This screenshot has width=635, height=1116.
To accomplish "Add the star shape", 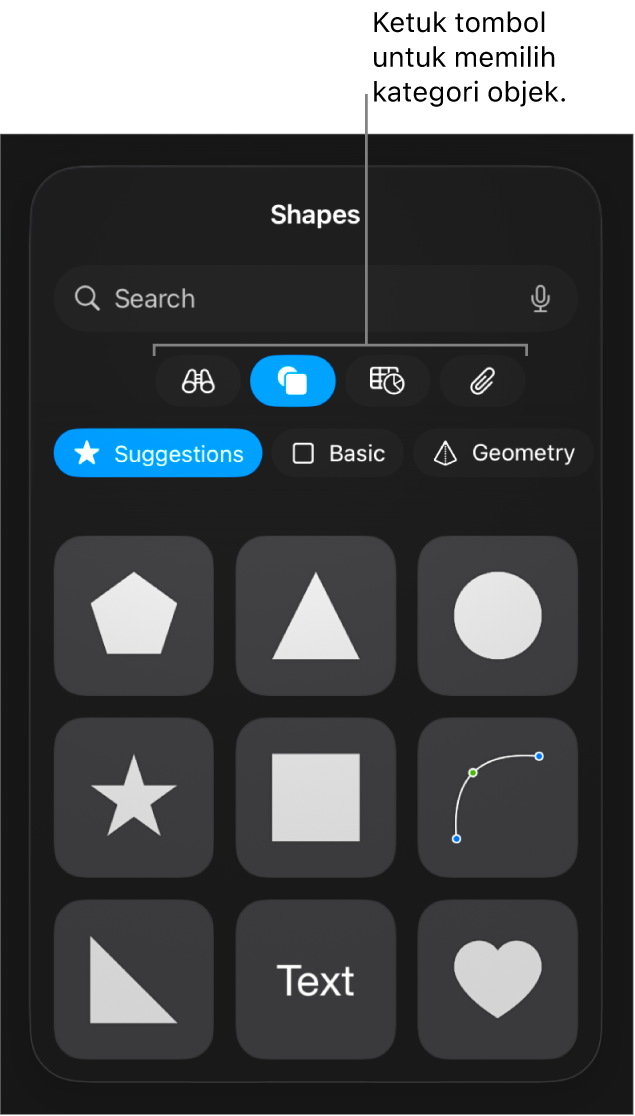I will pos(134,797).
